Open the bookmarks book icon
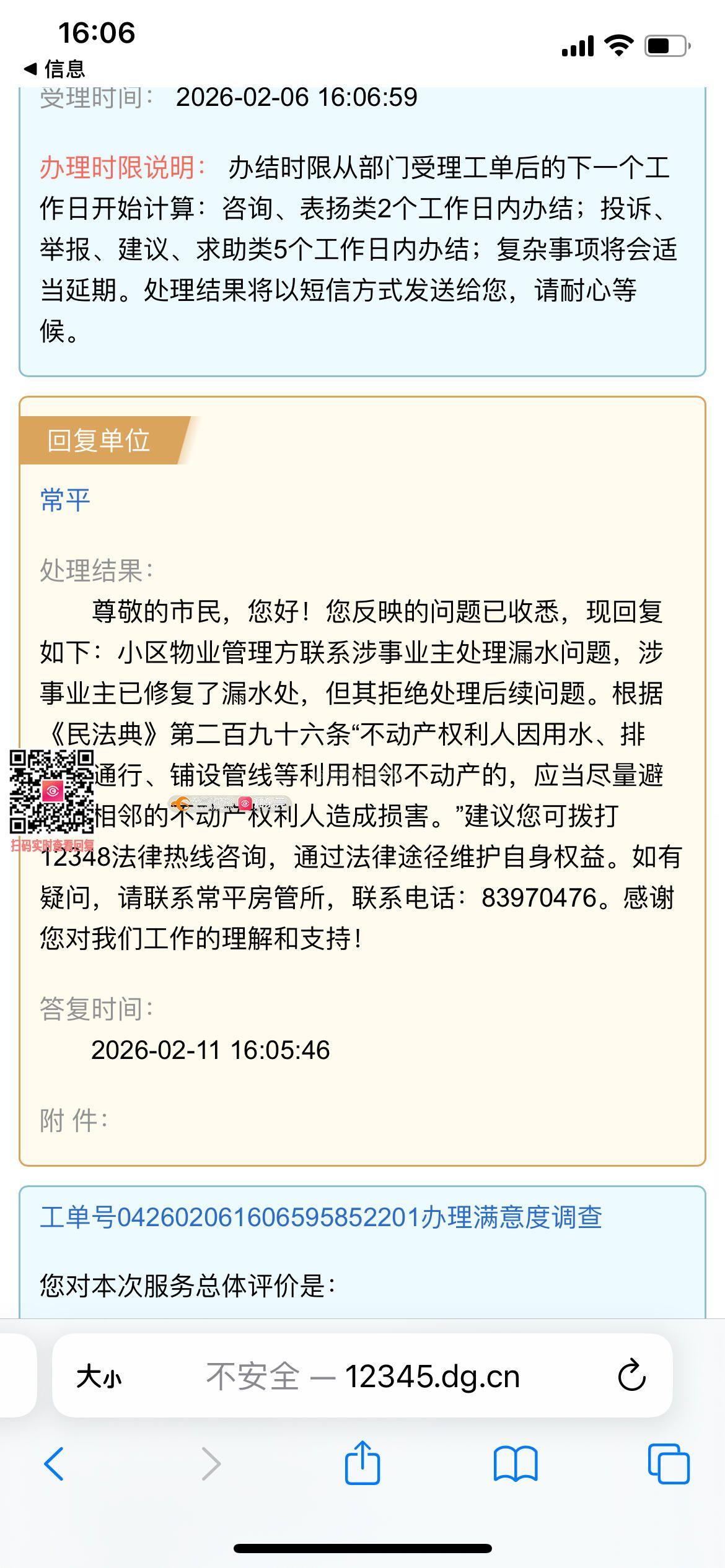The image size is (725, 1568). pyautogui.click(x=515, y=1464)
